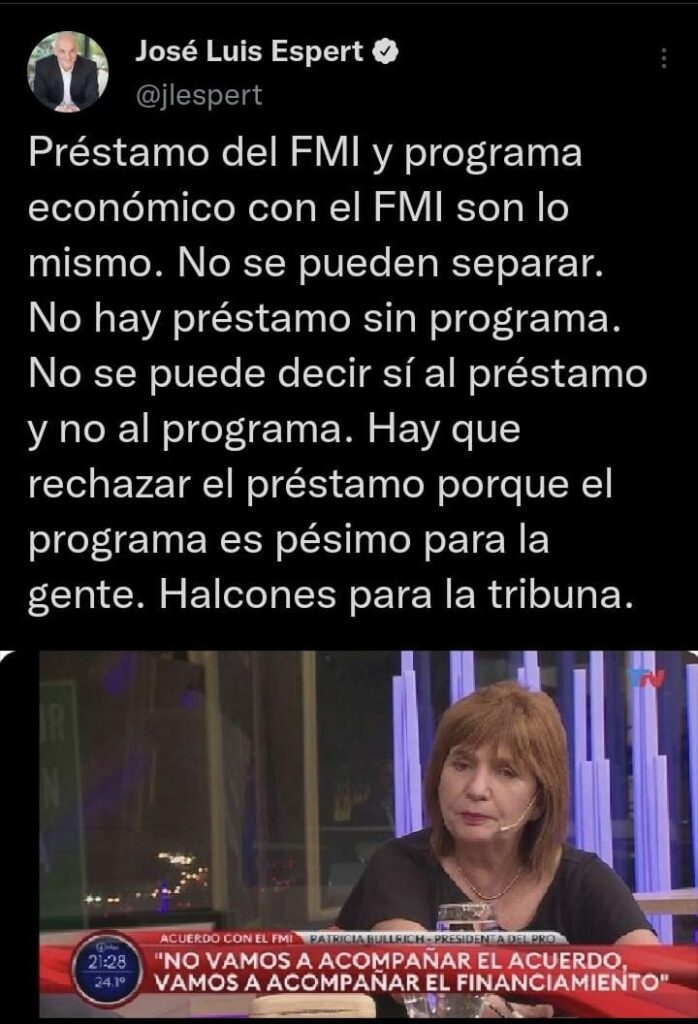Open the tweet's three-dot overflow menu
The width and height of the screenshot is (698, 1024).
(664, 59)
